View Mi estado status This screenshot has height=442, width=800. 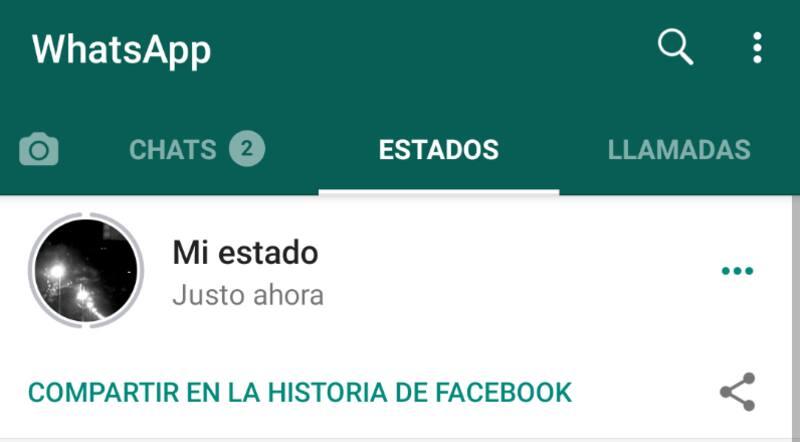pyautogui.click(x=245, y=270)
